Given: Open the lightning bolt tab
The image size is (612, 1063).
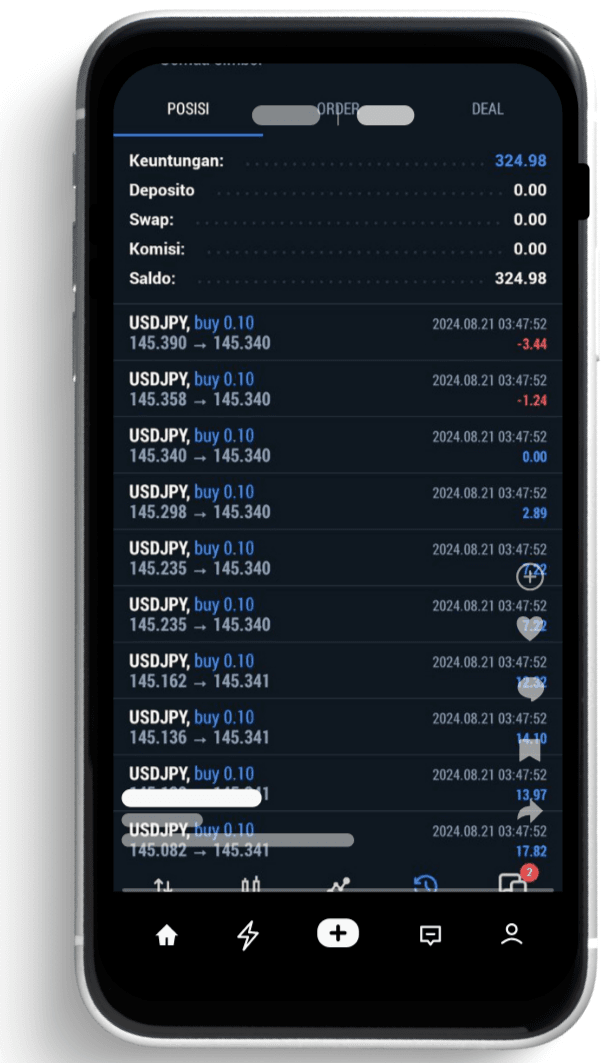Looking at the screenshot, I should tap(248, 936).
